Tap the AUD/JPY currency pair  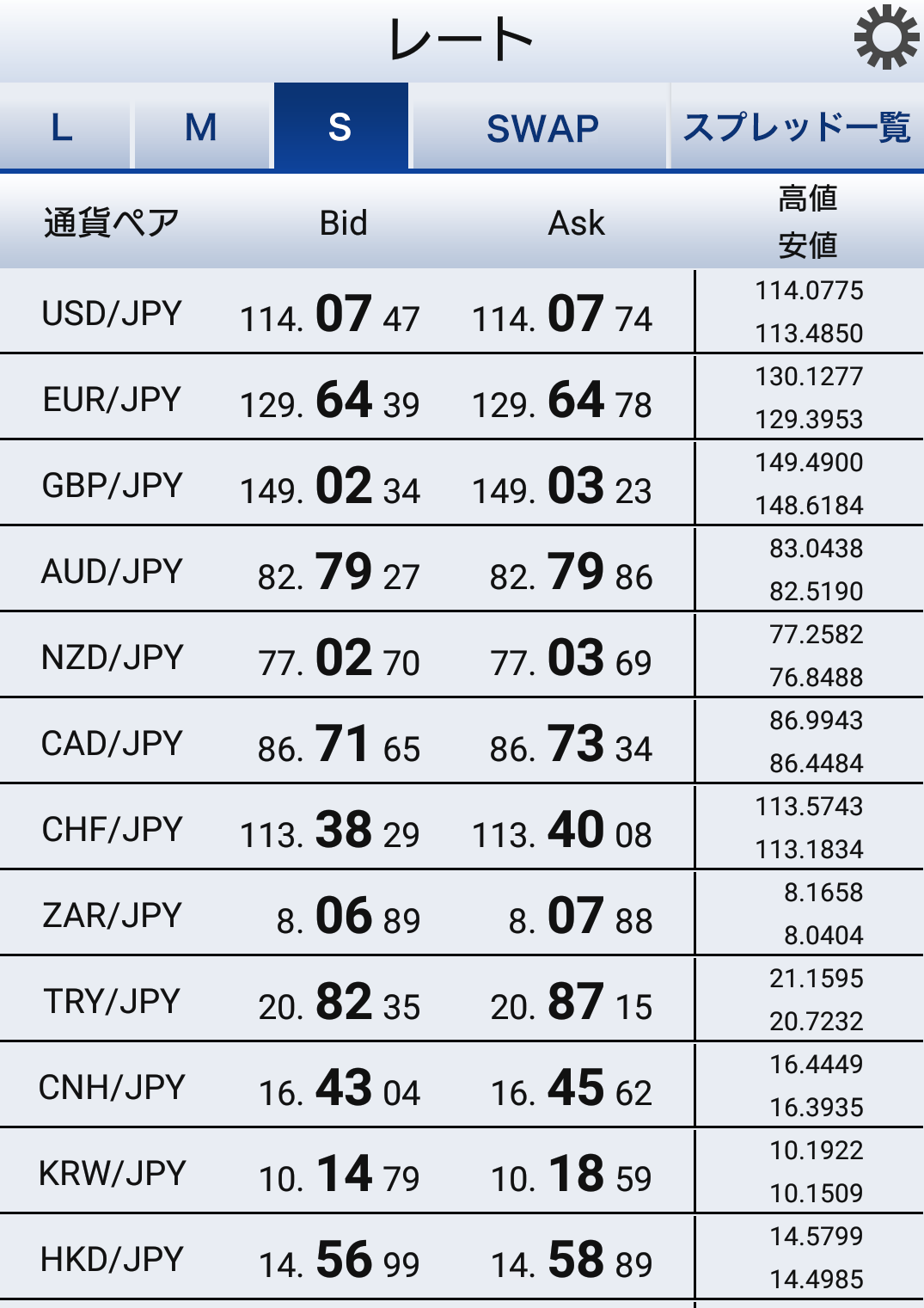click(113, 571)
